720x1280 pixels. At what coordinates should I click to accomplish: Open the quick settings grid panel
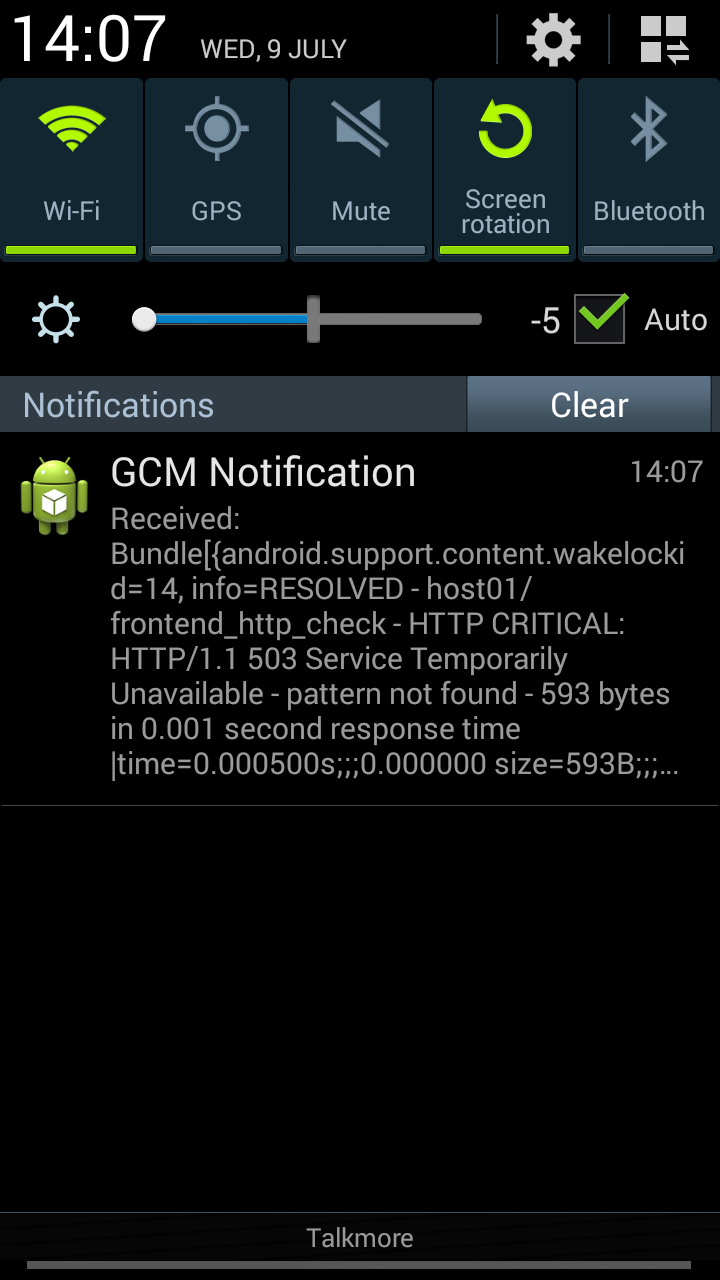[665, 40]
